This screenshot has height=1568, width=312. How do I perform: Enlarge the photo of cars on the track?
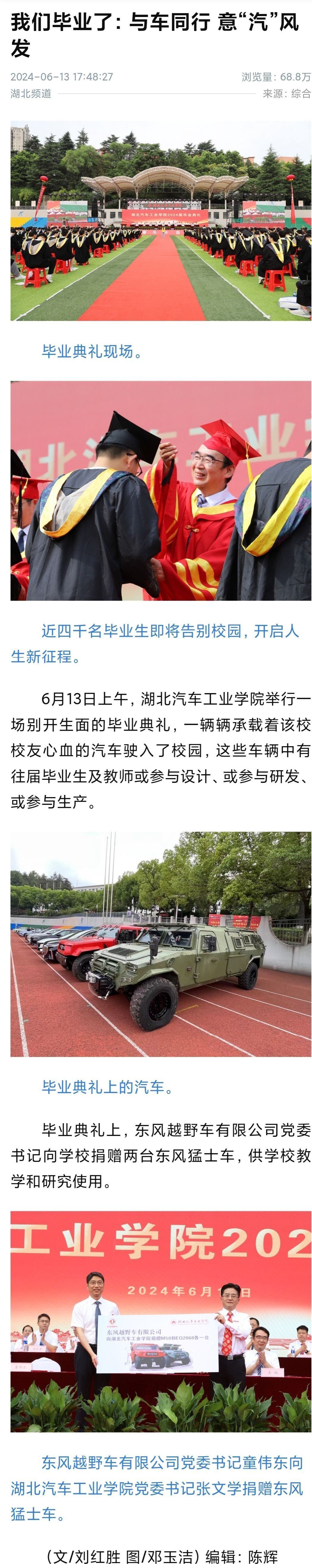161,944
